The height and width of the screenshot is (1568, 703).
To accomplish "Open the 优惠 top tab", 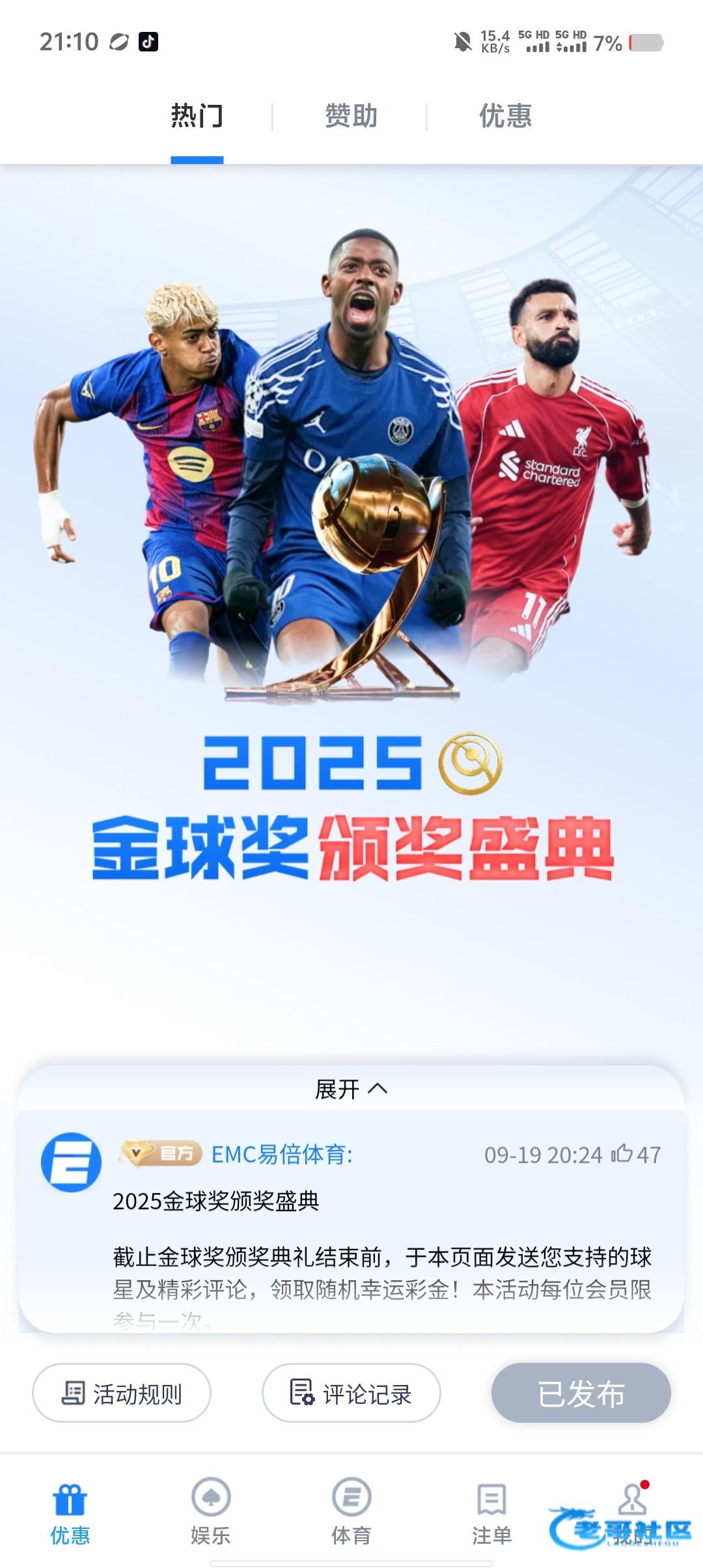I will click(x=505, y=117).
